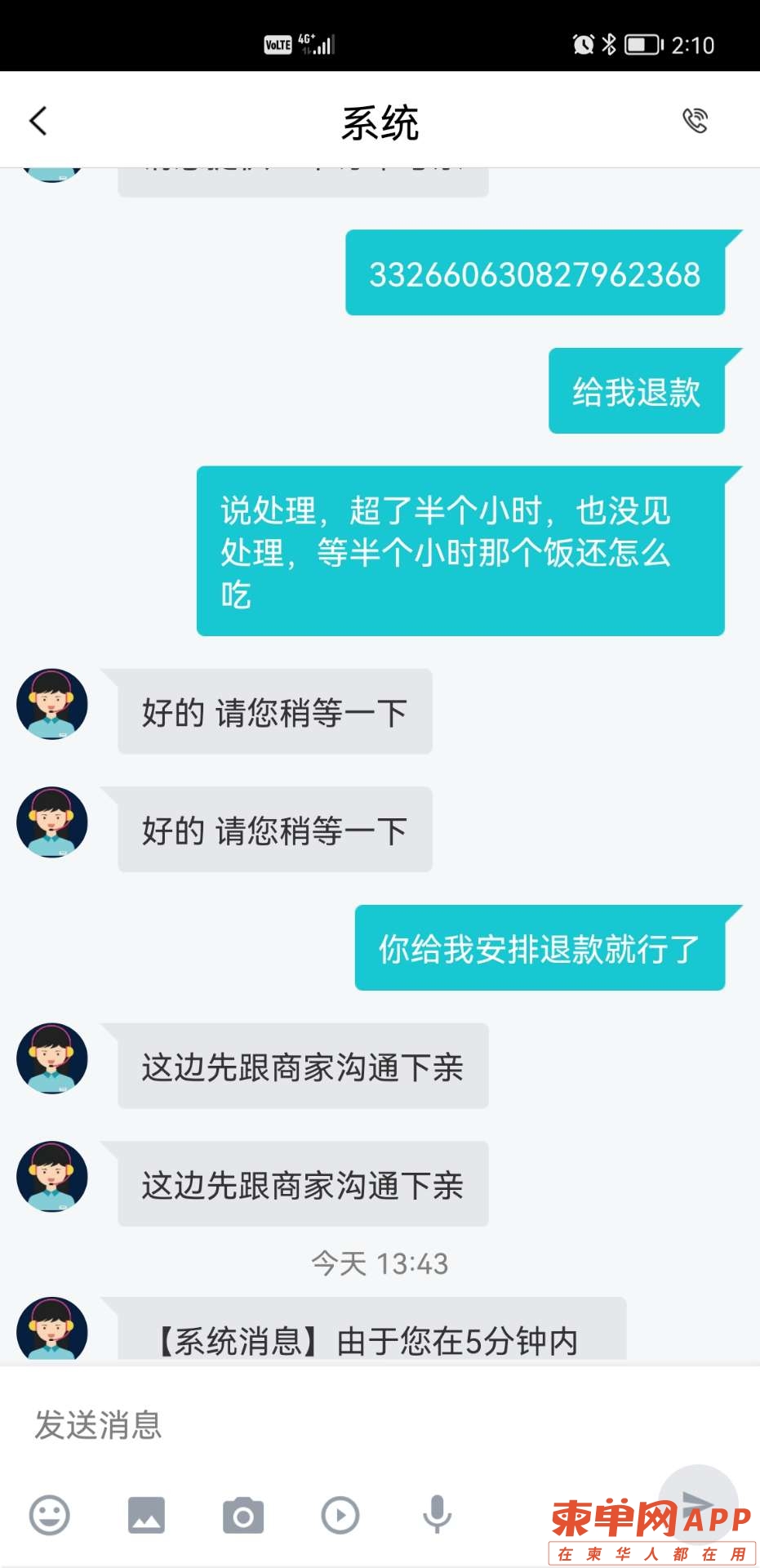Open the camera to take a photo
The height and width of the screenshot is (1568, 760).
tap(243, 1516)
